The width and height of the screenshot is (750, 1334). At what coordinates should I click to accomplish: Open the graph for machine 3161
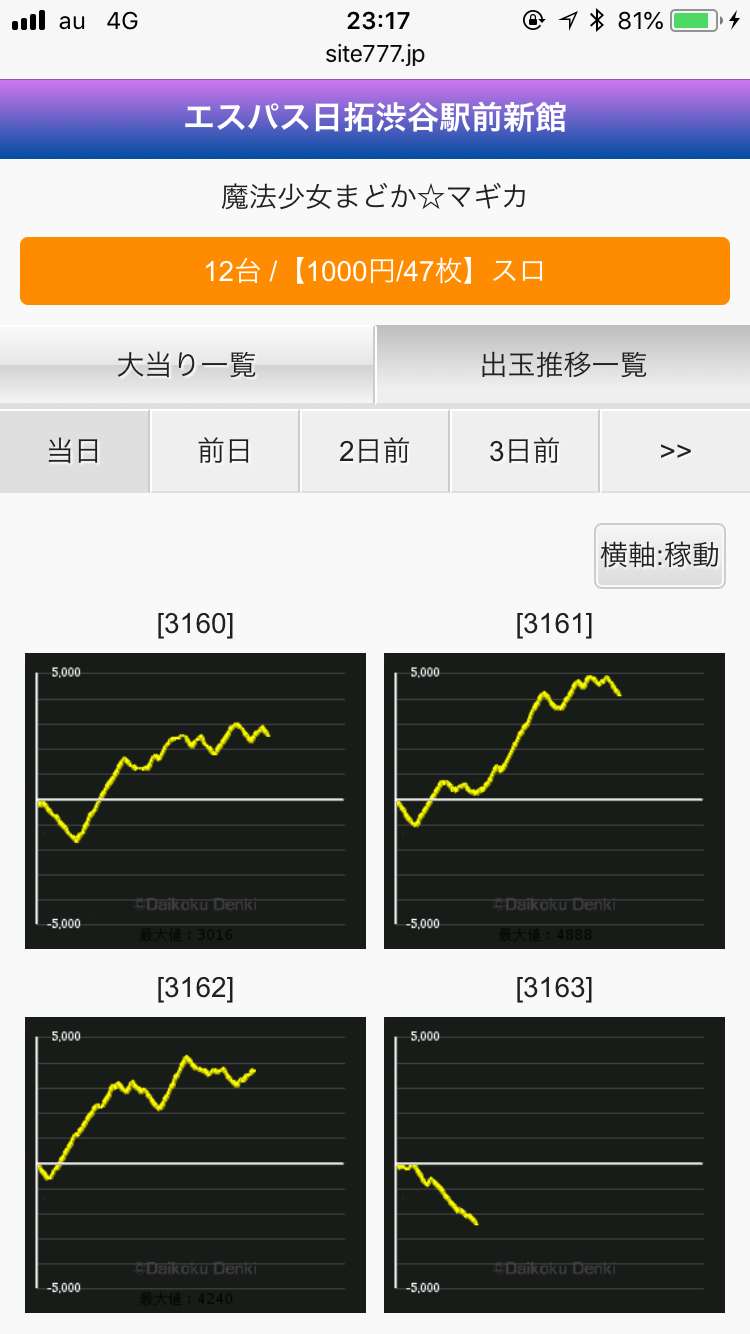[x=554, y=801]
